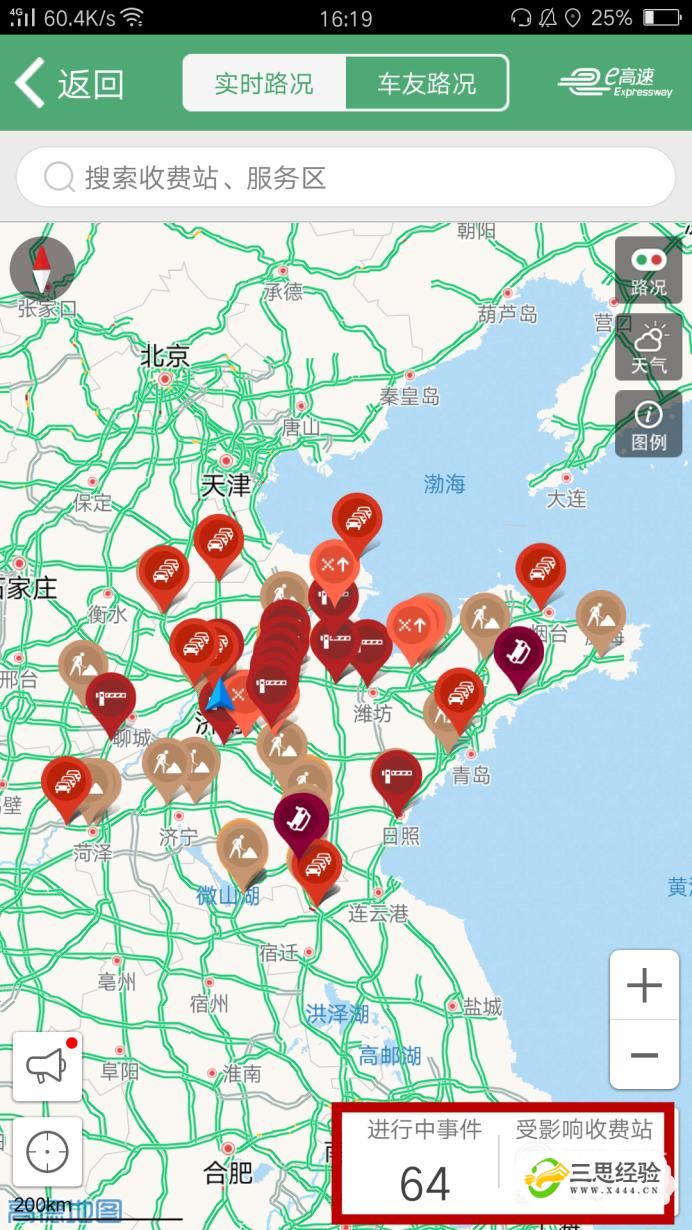Open the megaphone announcements button

(x=47, y=1067)
